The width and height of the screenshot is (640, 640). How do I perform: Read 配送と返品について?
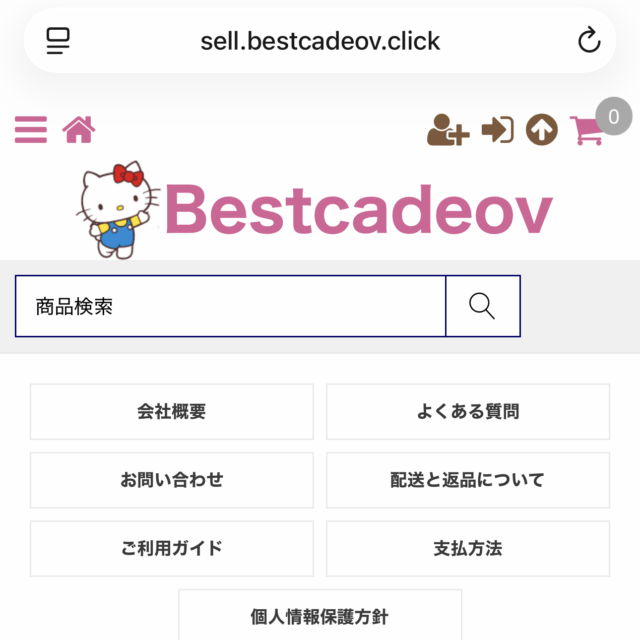pos(468,480)
